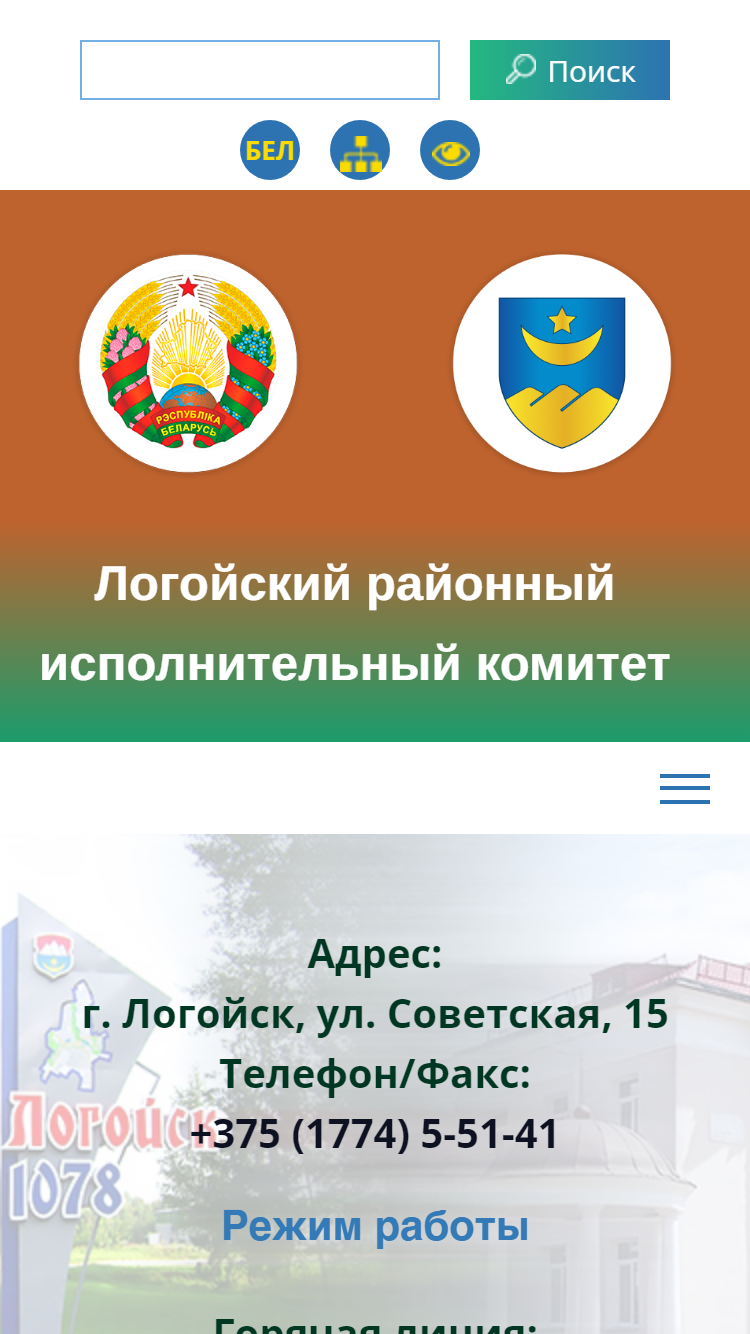Open the sitemap icon
Viewport: 750px width, 1334px height.
coord(360,150)
